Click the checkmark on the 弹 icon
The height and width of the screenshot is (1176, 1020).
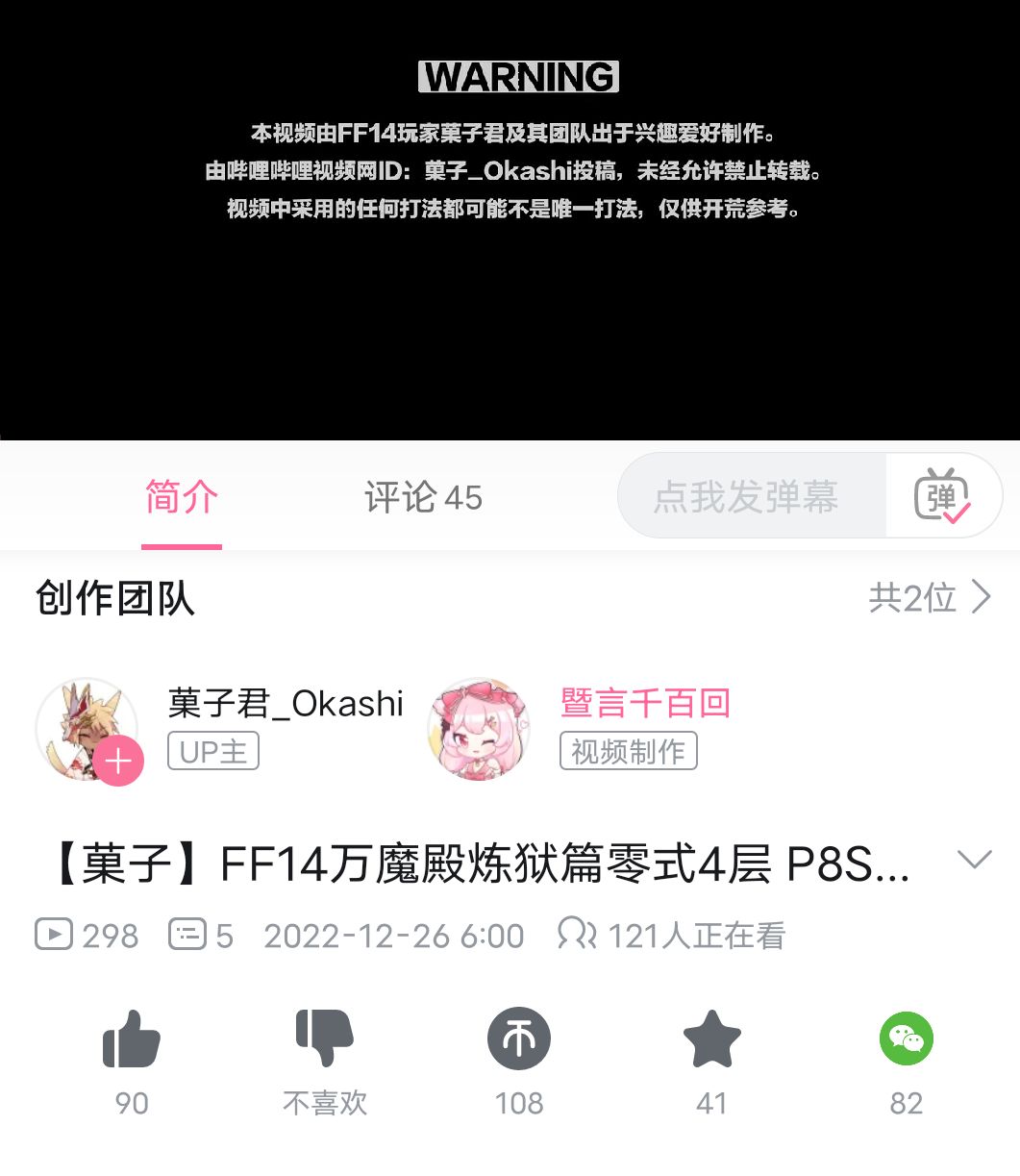pos(955,514)
